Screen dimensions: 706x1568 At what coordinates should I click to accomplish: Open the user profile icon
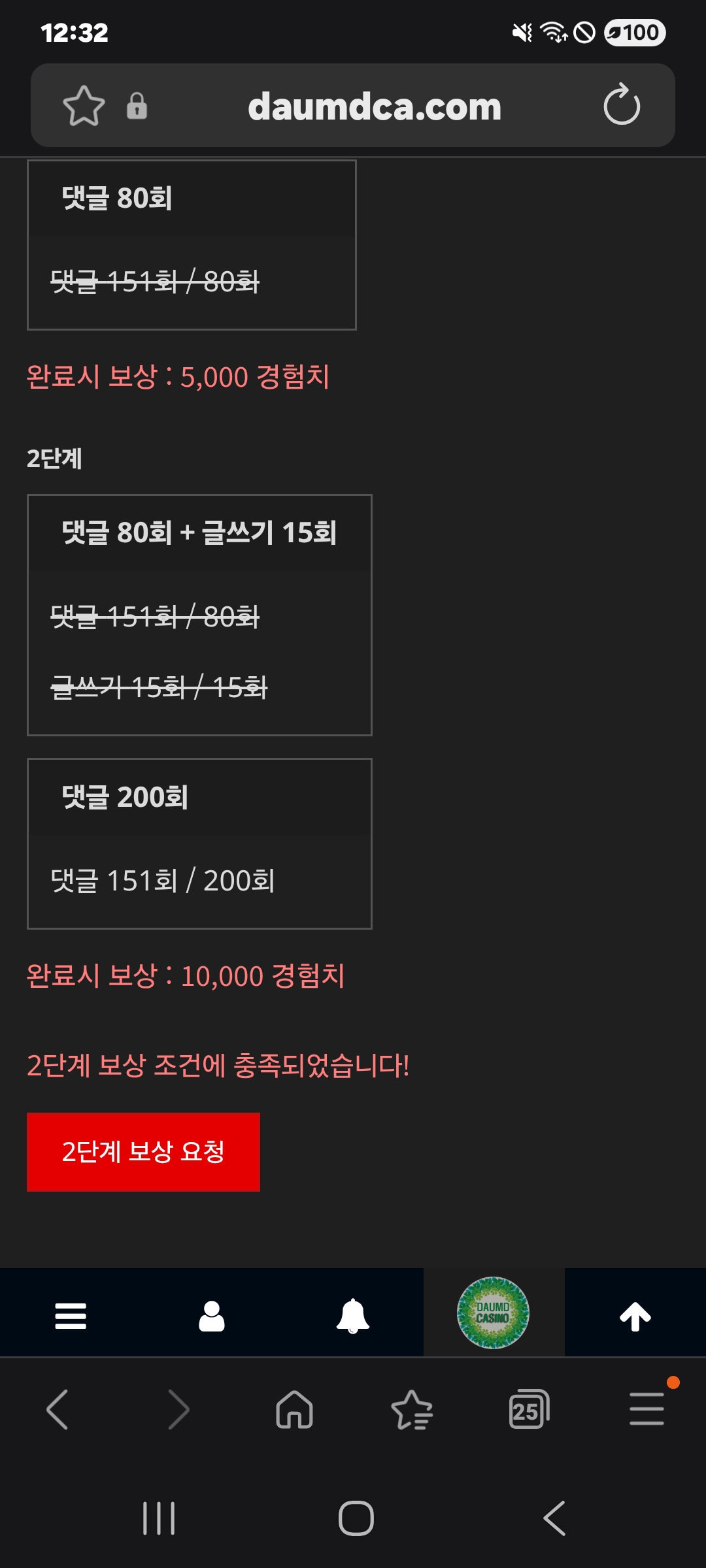212,1316
